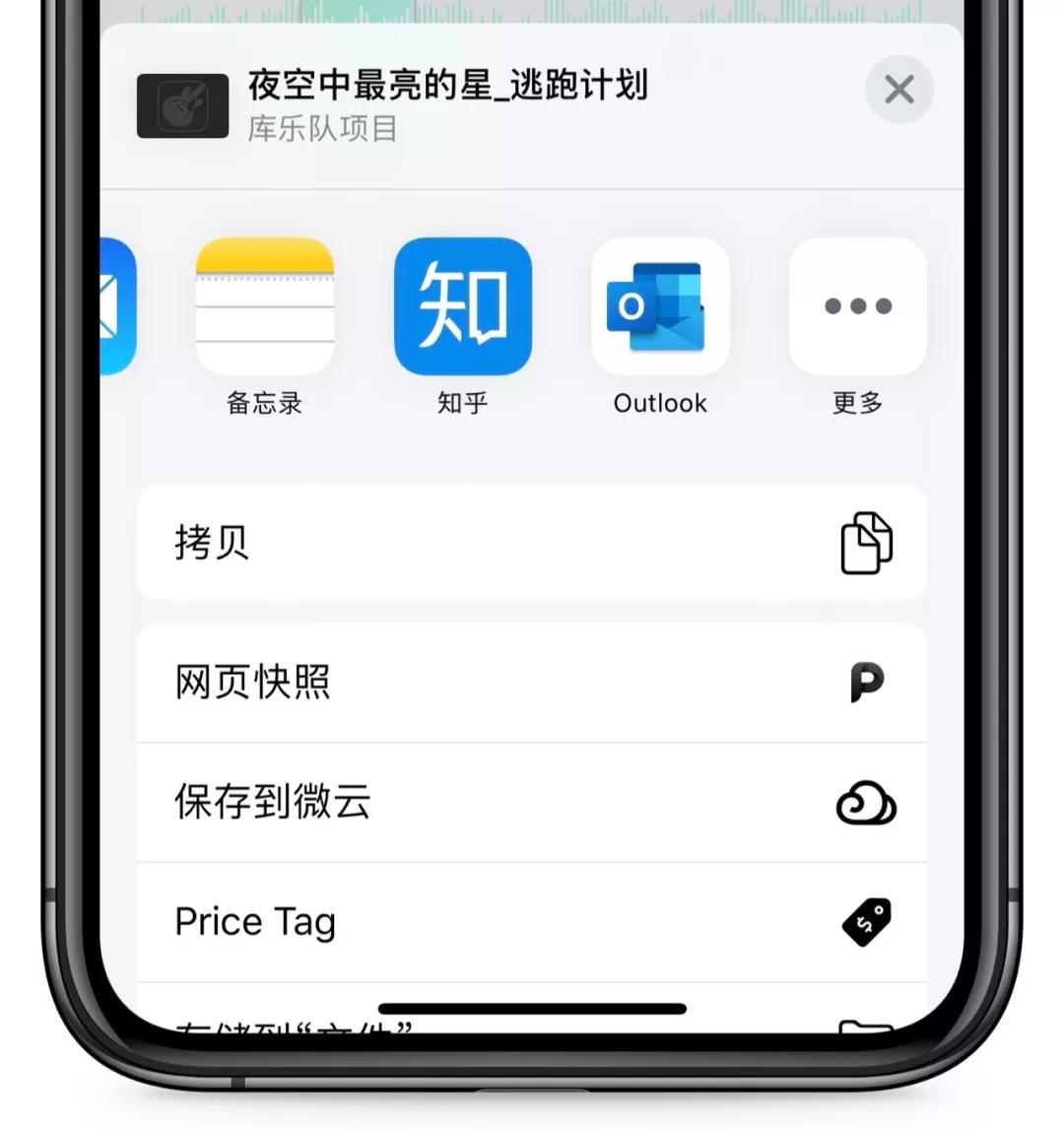The height and width of the screenshot is (1132, 1064).
Task: Tap the price tag icon beside Price Tag
Action: pos(866,922)
